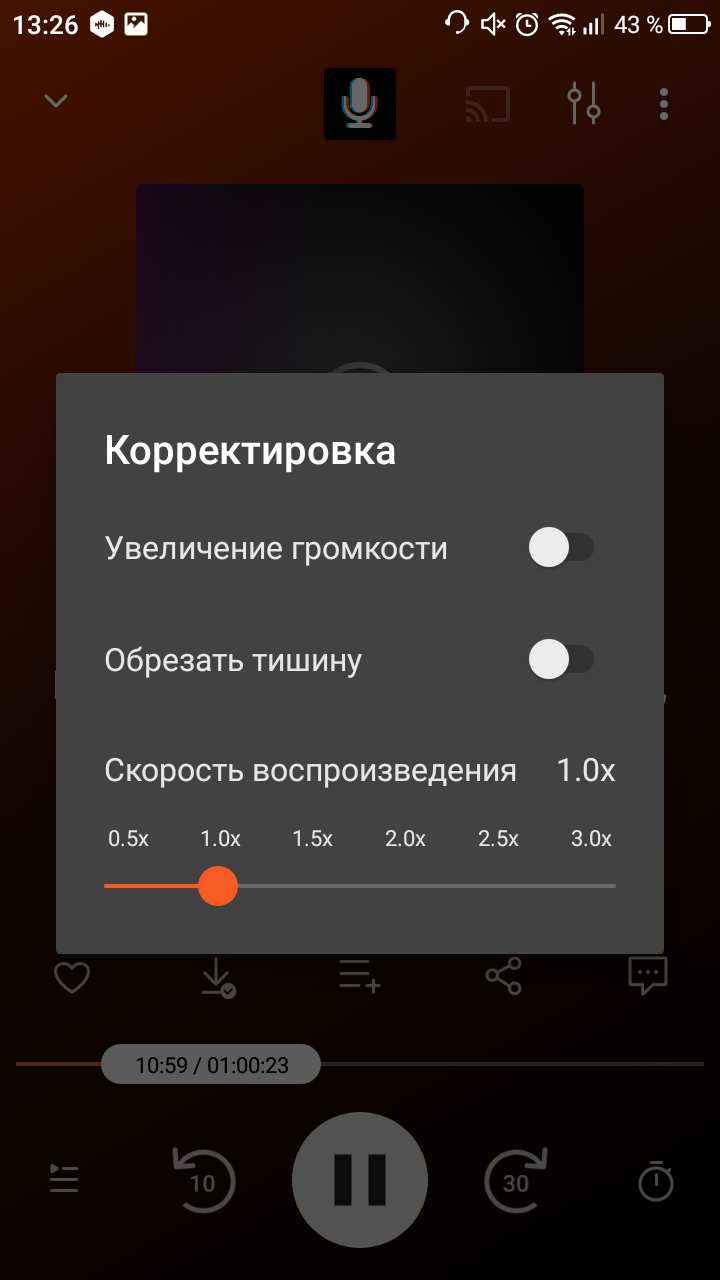The width and height of the screenshot is (720, 1280).
Task: Tap the download episode icon
Action: click(217, 977)
